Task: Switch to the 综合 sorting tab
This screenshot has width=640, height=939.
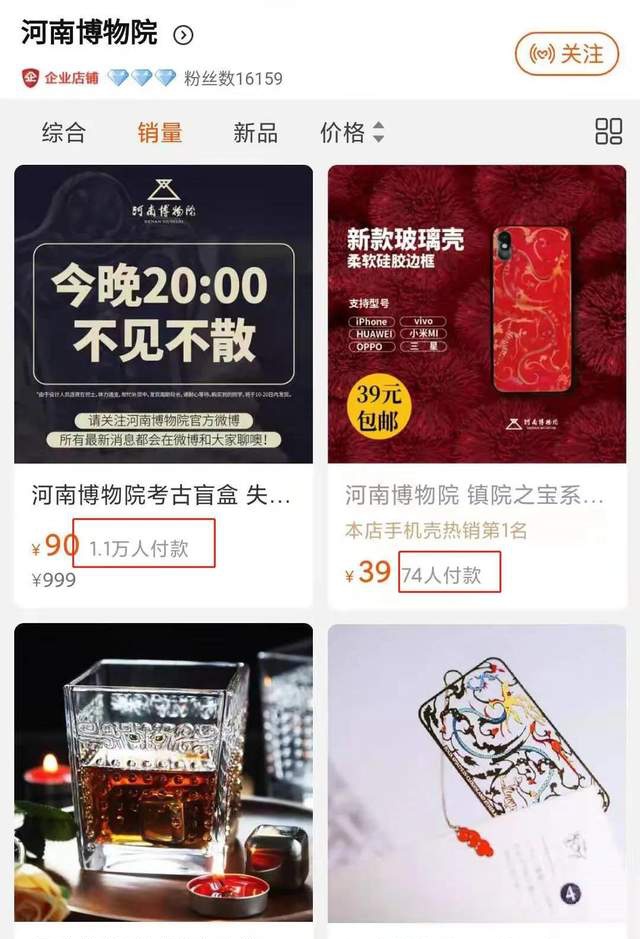Action: (63, 132)
